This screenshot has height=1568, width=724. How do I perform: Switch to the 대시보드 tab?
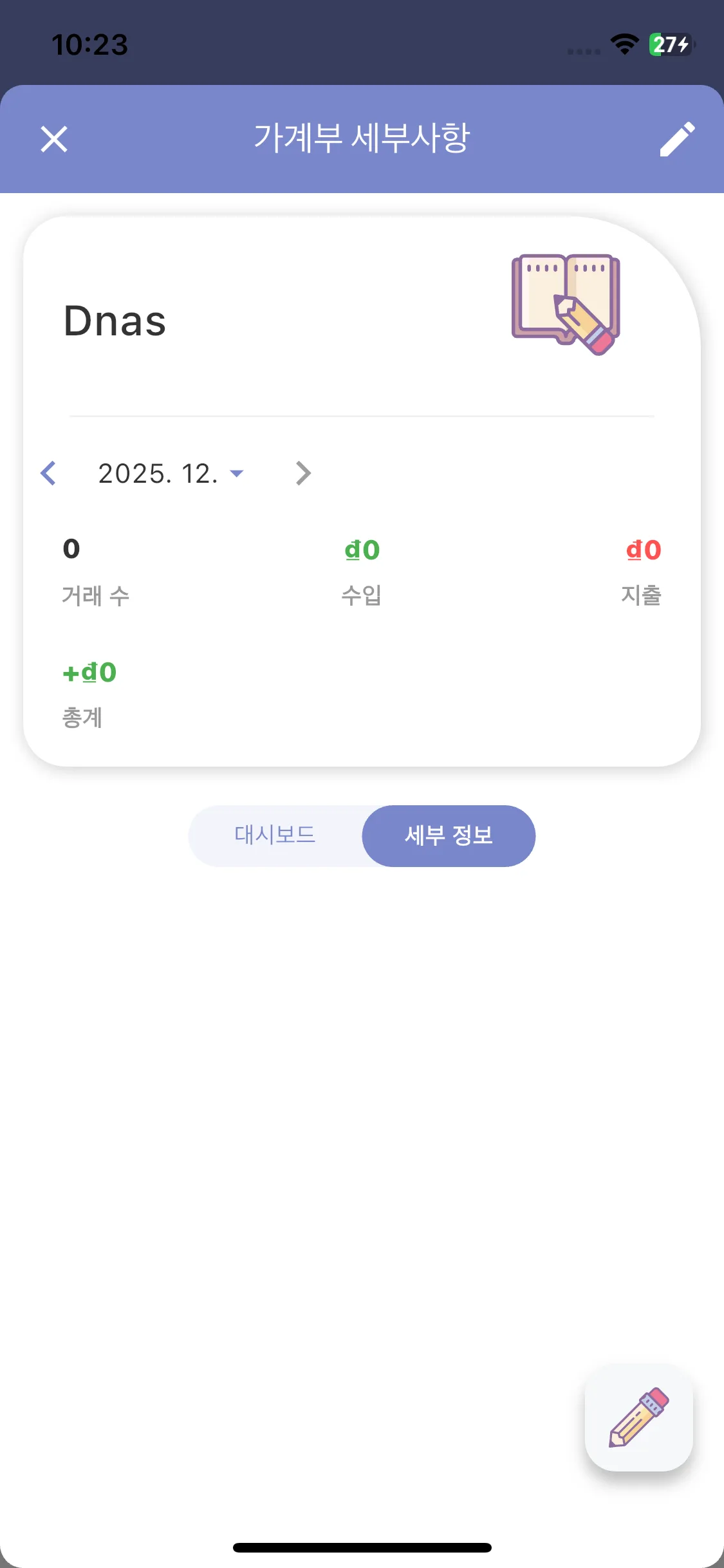(275, 835)
